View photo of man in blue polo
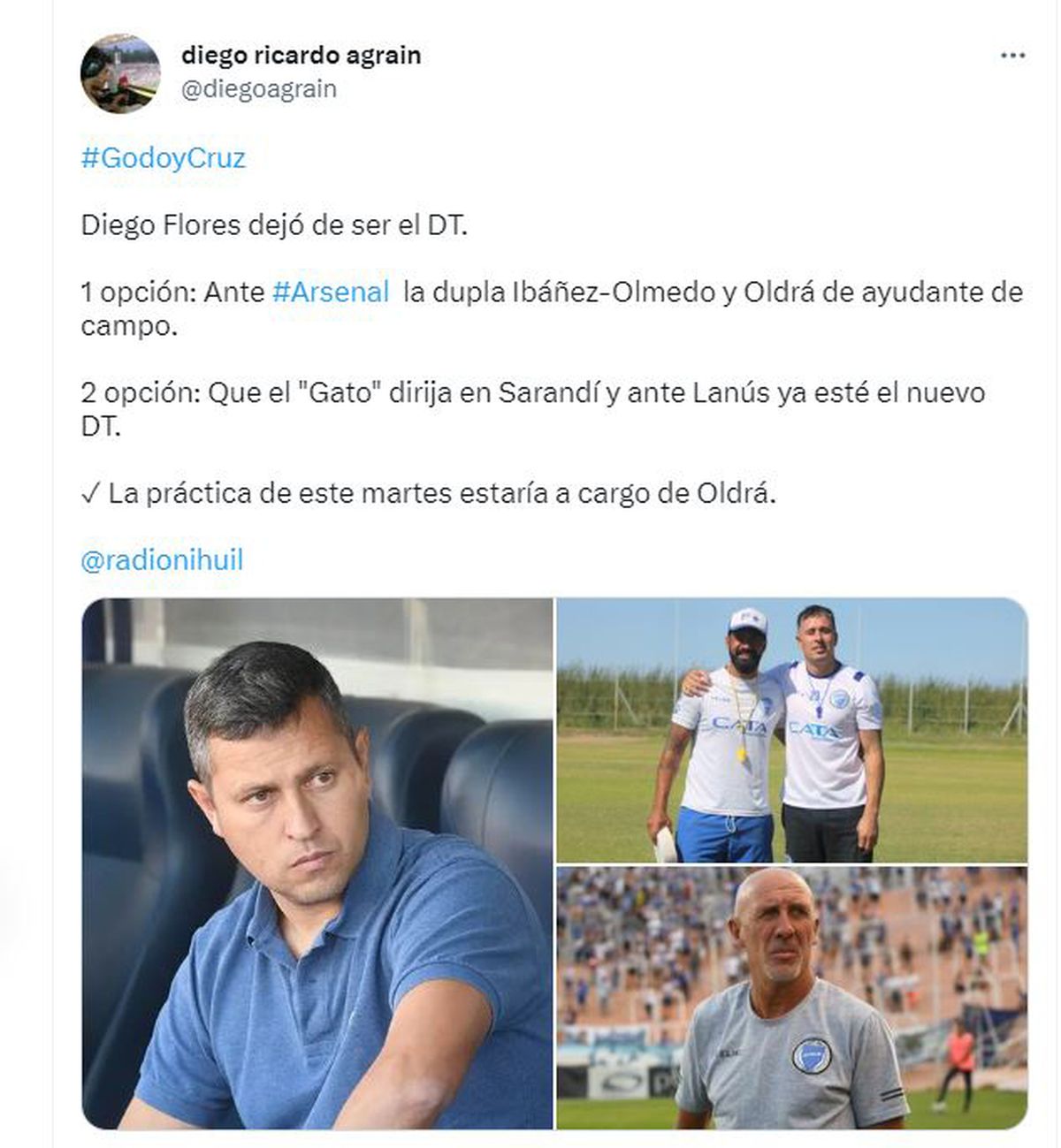This screenshot has height=1148, width=1061. (x=317, y=863)
